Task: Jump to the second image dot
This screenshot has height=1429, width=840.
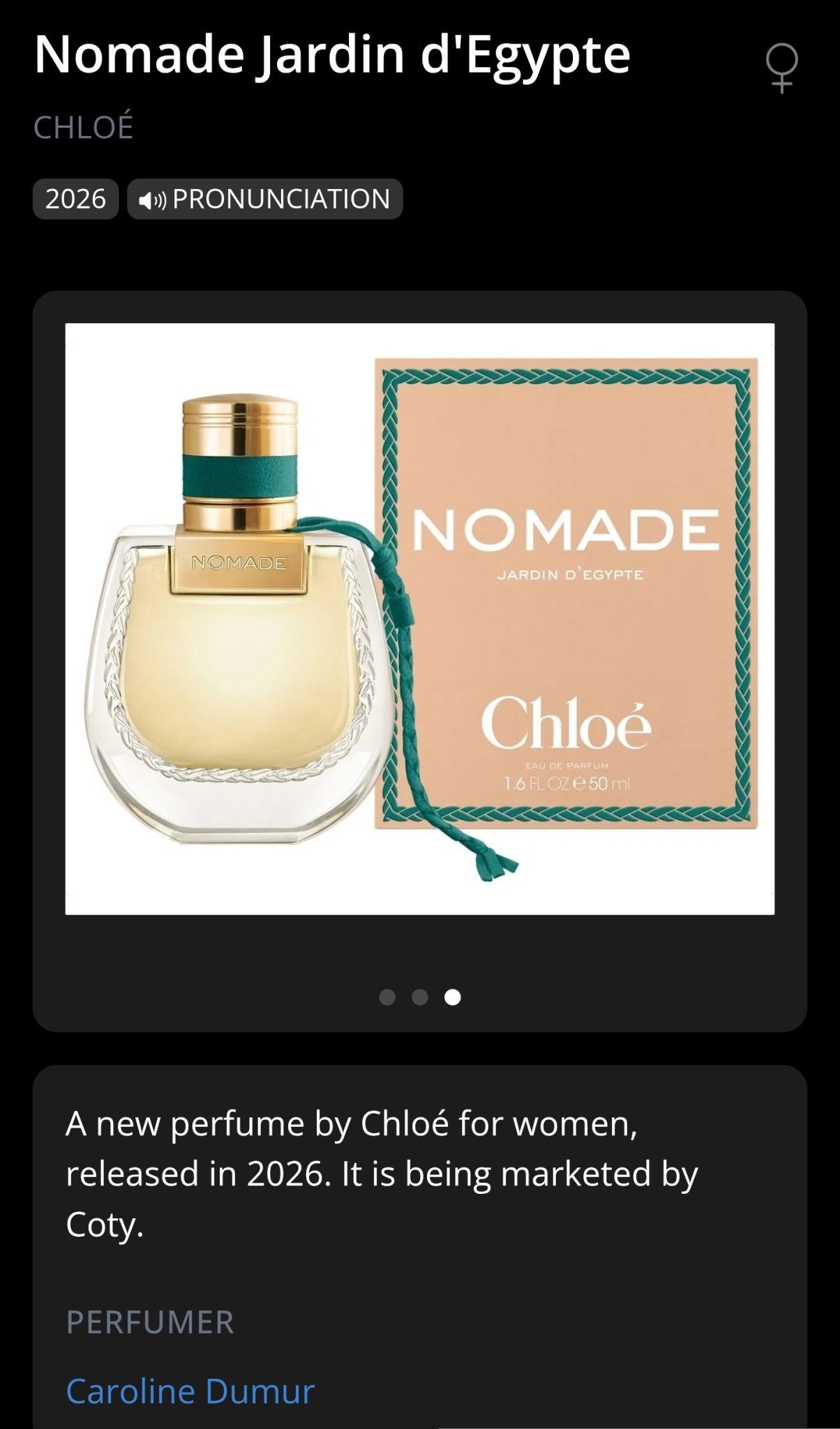Action: point(420,997)
